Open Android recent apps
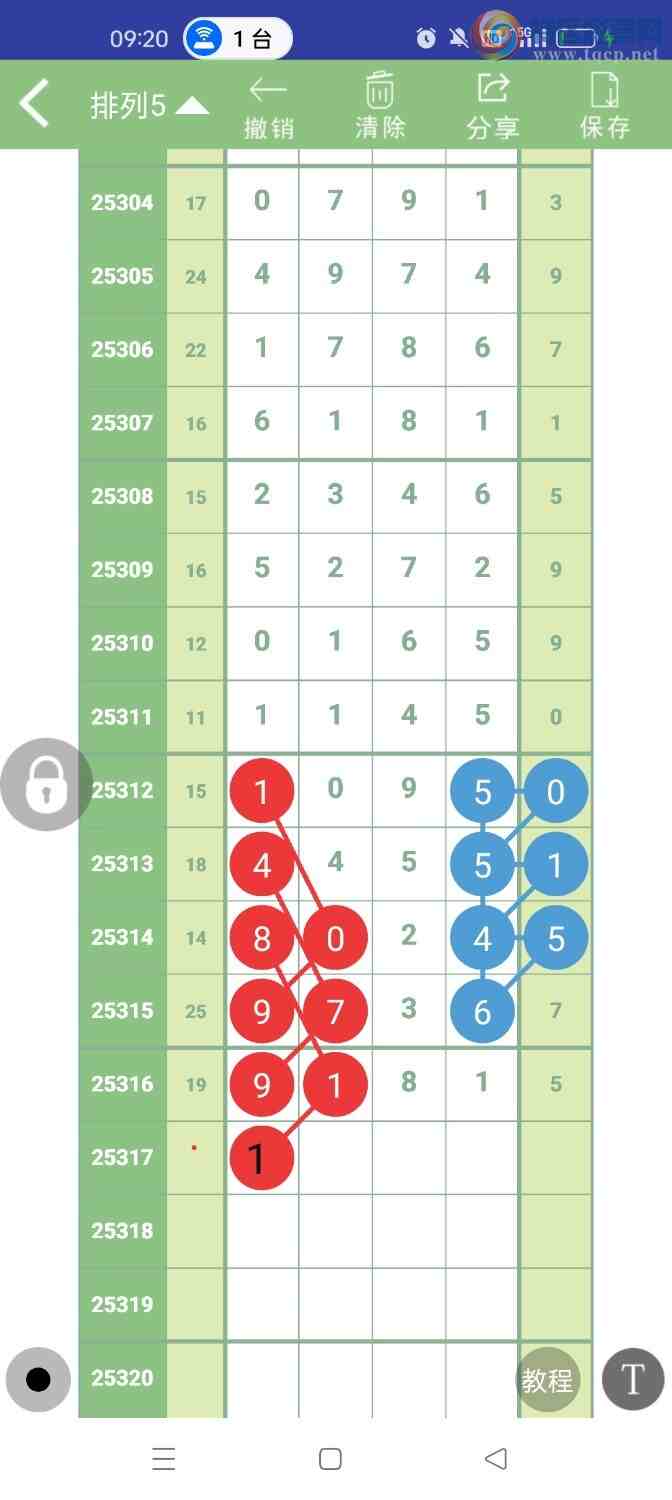 pos(164,1459)
